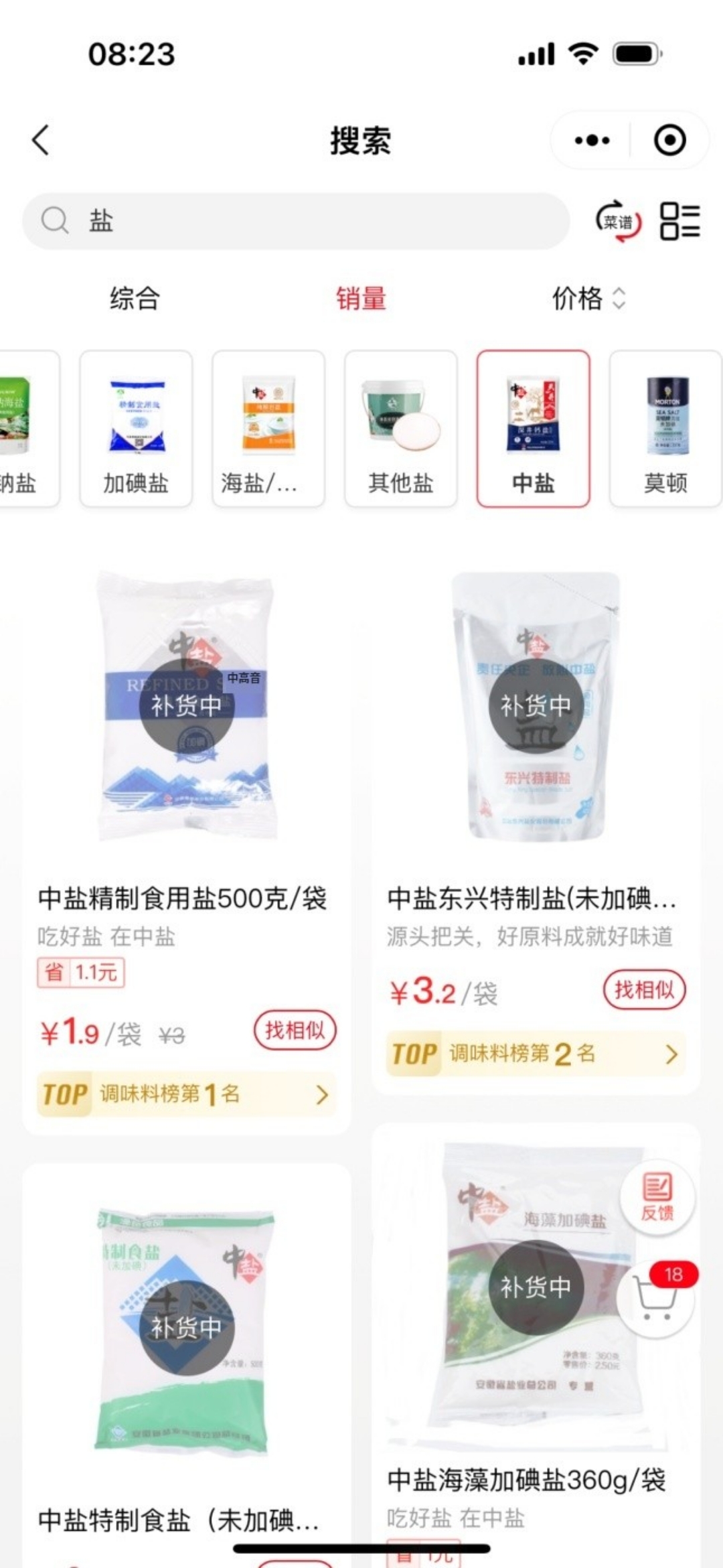
Task: Select the 销量 sorting tab
Action: click(361, 299)
